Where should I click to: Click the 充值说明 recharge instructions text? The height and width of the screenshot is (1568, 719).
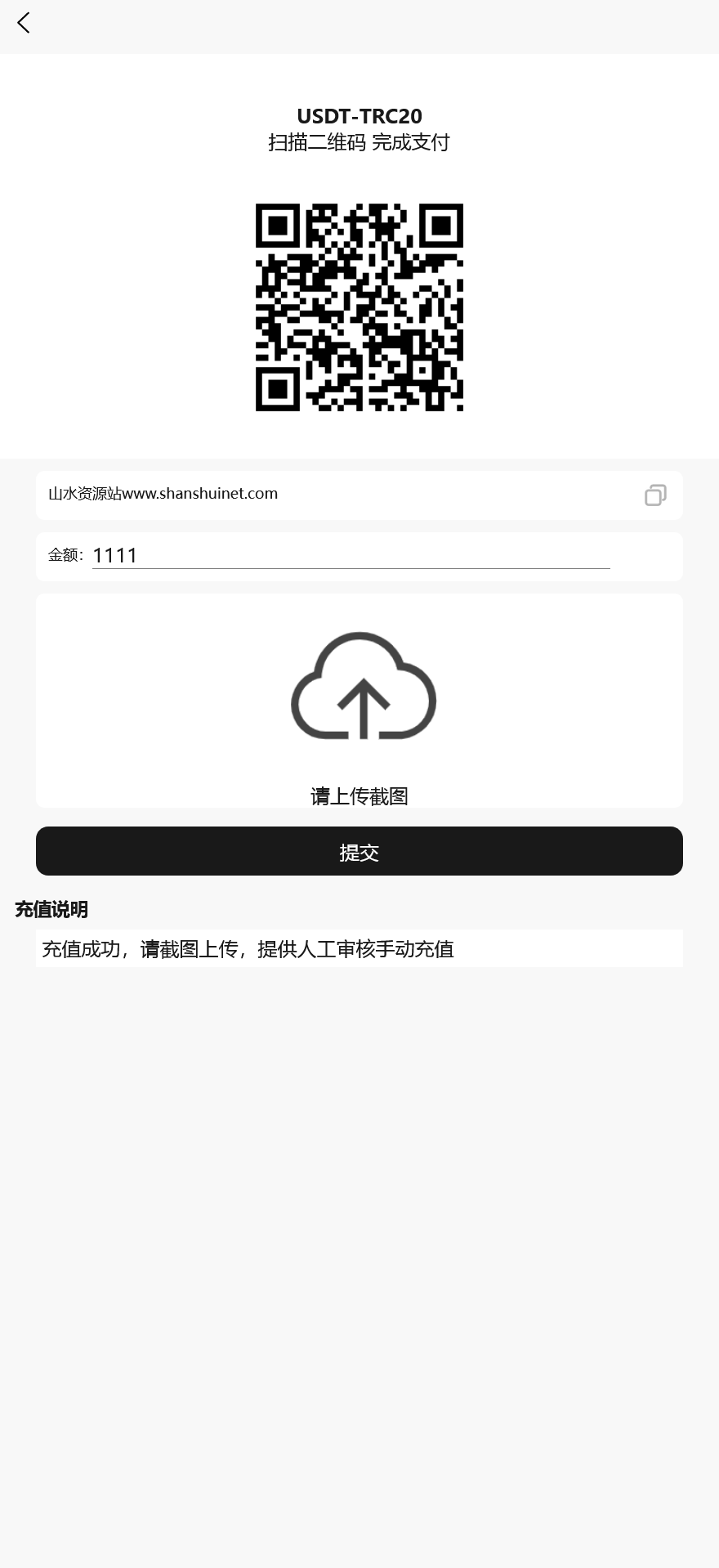tap(52, 909)
